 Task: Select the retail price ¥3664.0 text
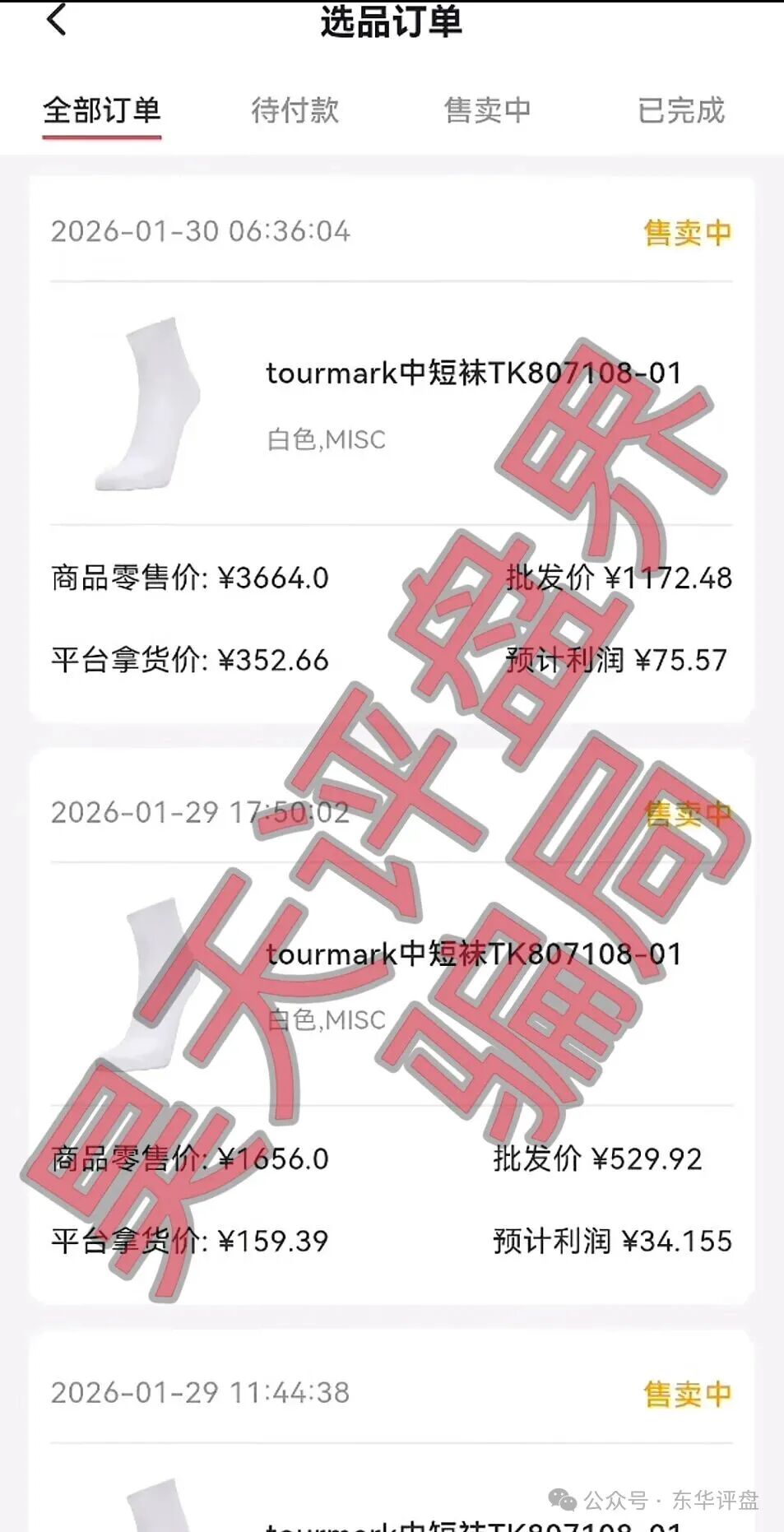pos(190,578)
